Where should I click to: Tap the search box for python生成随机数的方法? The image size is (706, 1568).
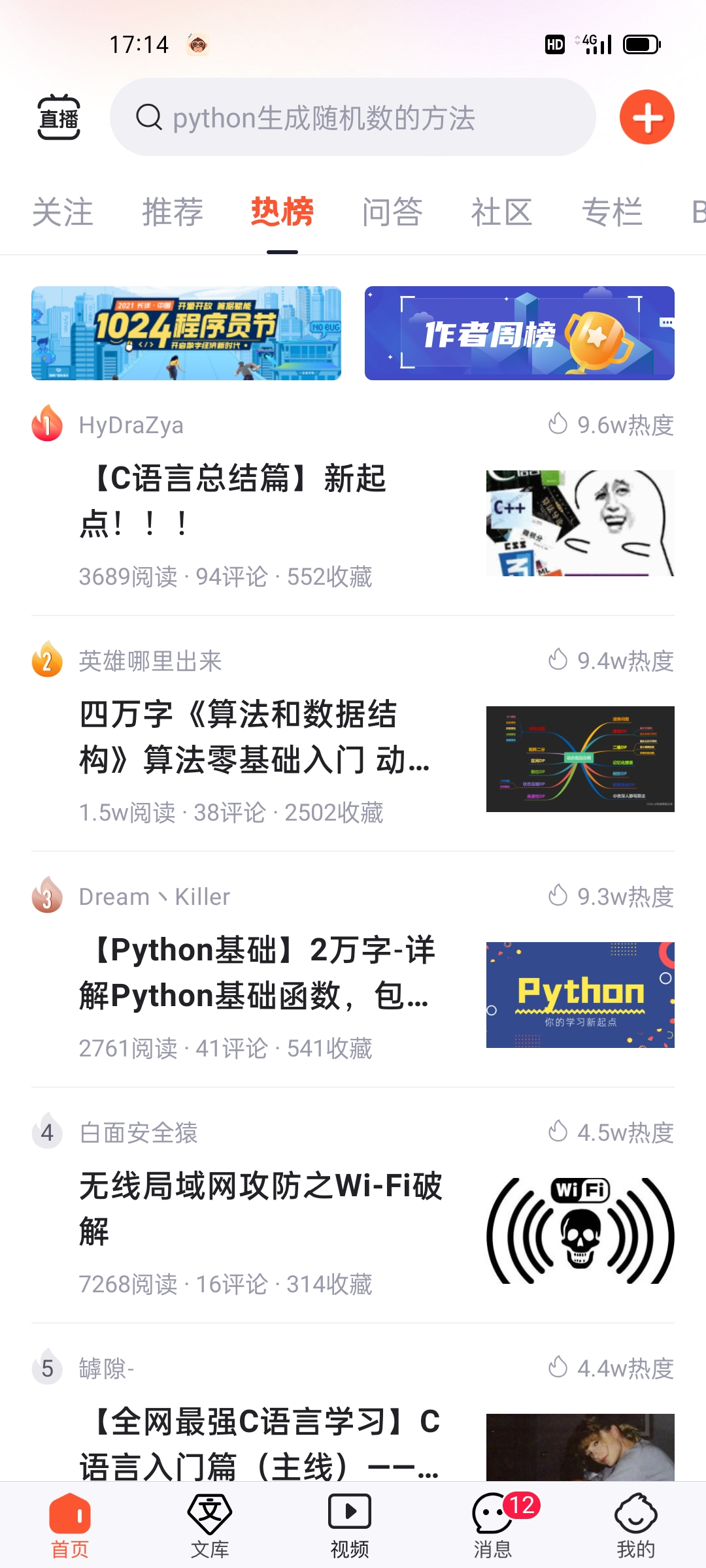(353, 118)
